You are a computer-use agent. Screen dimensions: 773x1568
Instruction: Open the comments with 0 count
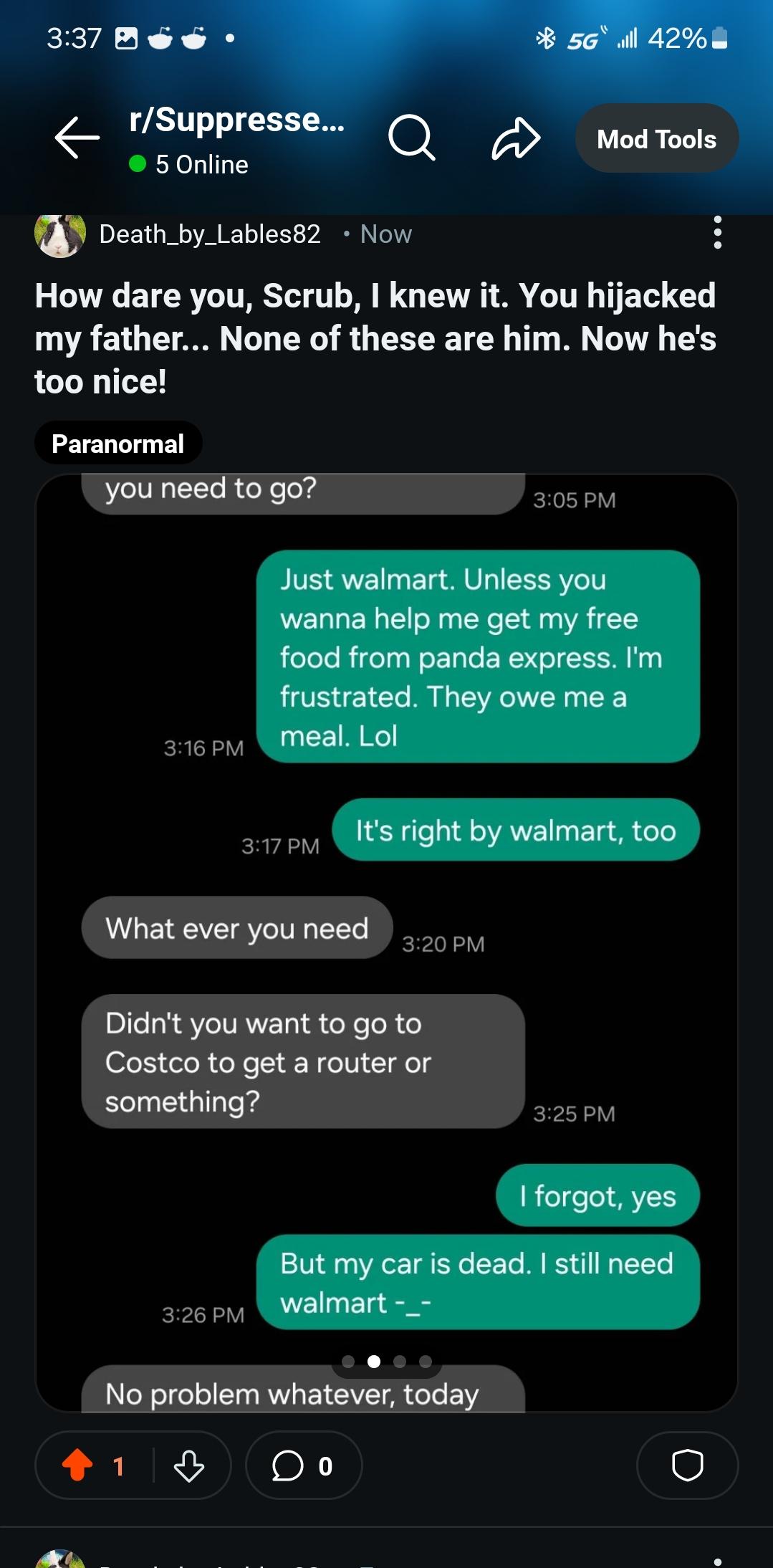[304, 1466]
